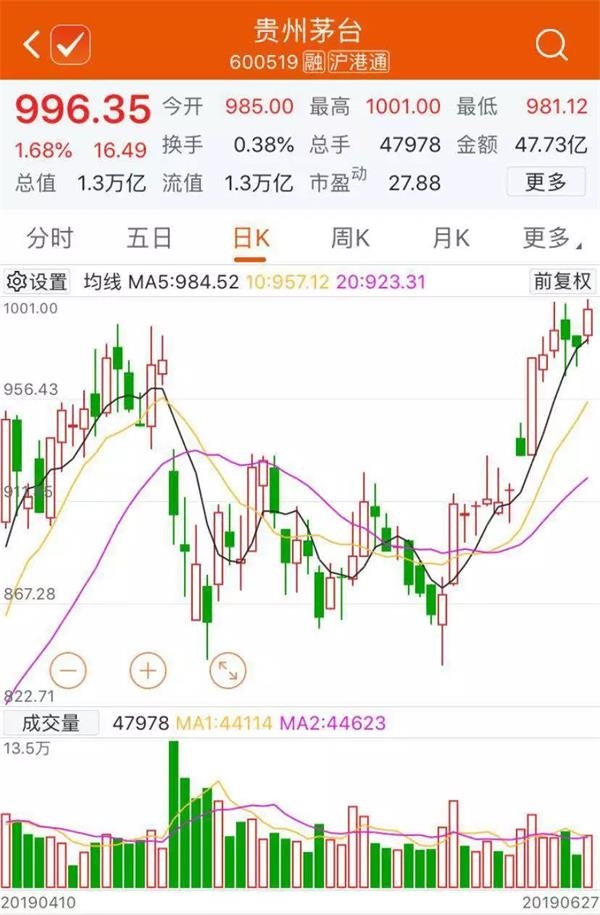Open stock search magnifier

[x=551, y=44]
